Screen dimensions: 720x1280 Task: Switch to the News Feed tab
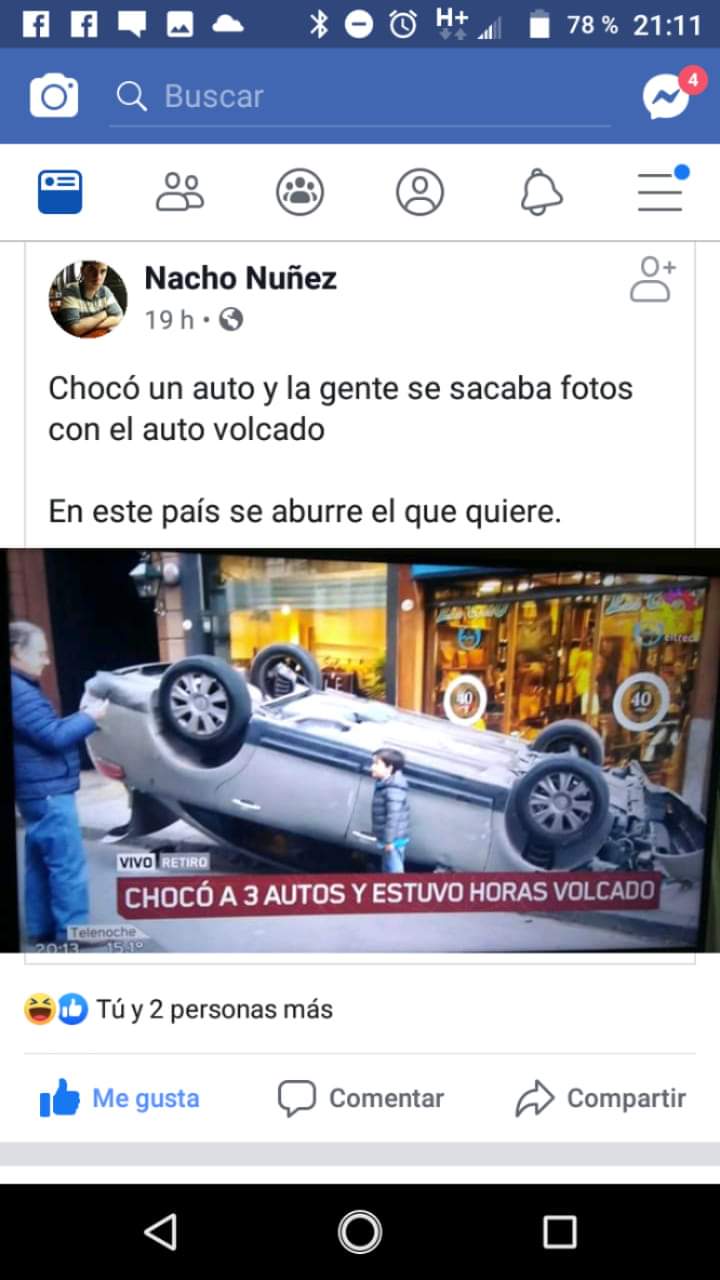[x=60, y=192]
